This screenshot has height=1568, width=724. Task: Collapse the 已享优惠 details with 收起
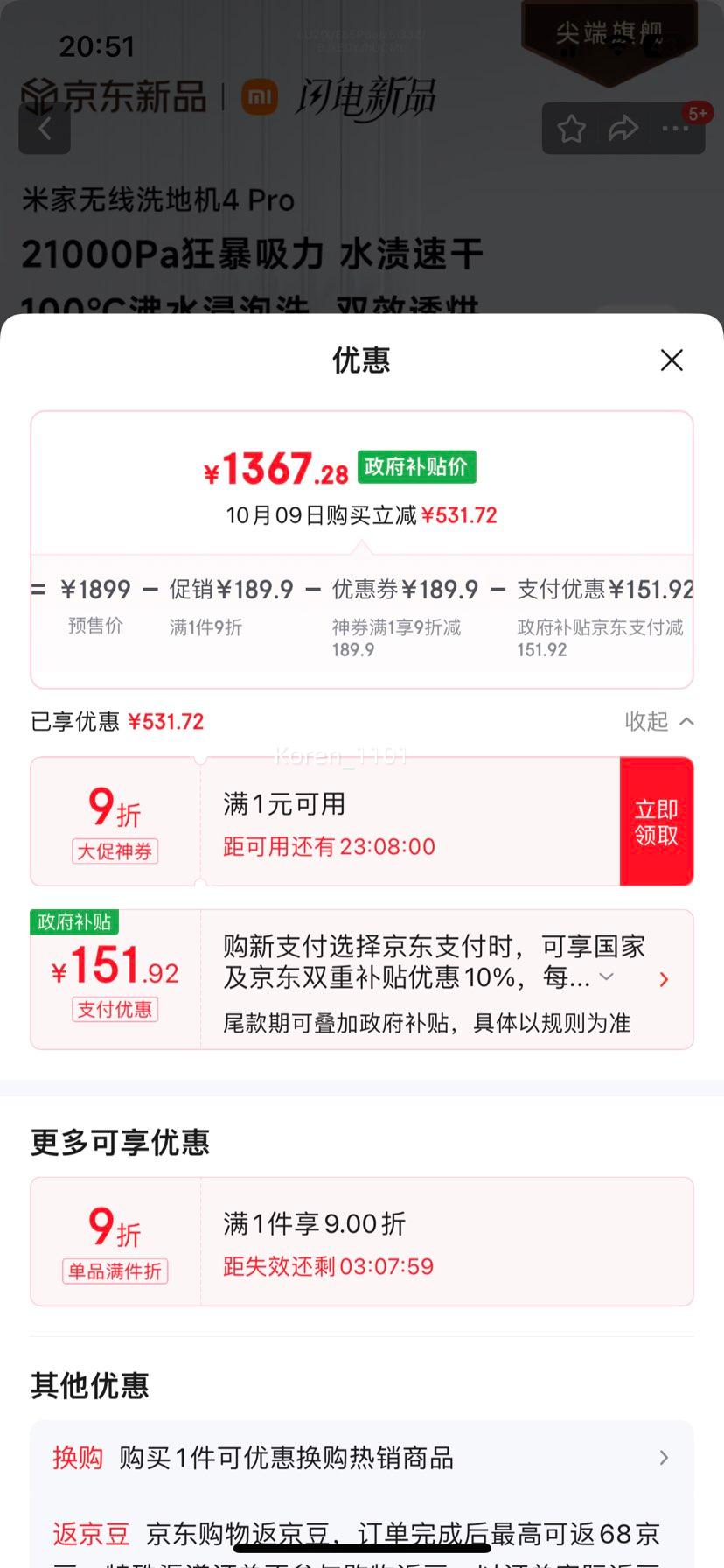point(659,721)
